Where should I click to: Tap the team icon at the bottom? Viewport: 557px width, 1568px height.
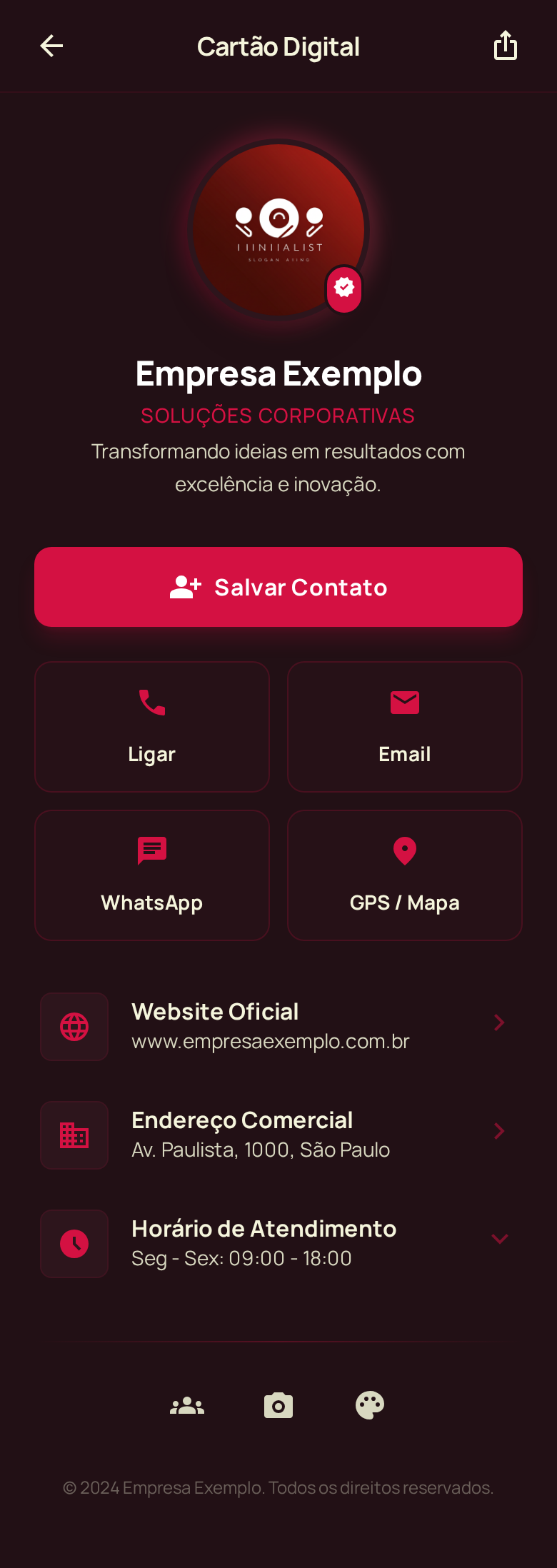coord(187,1405)
